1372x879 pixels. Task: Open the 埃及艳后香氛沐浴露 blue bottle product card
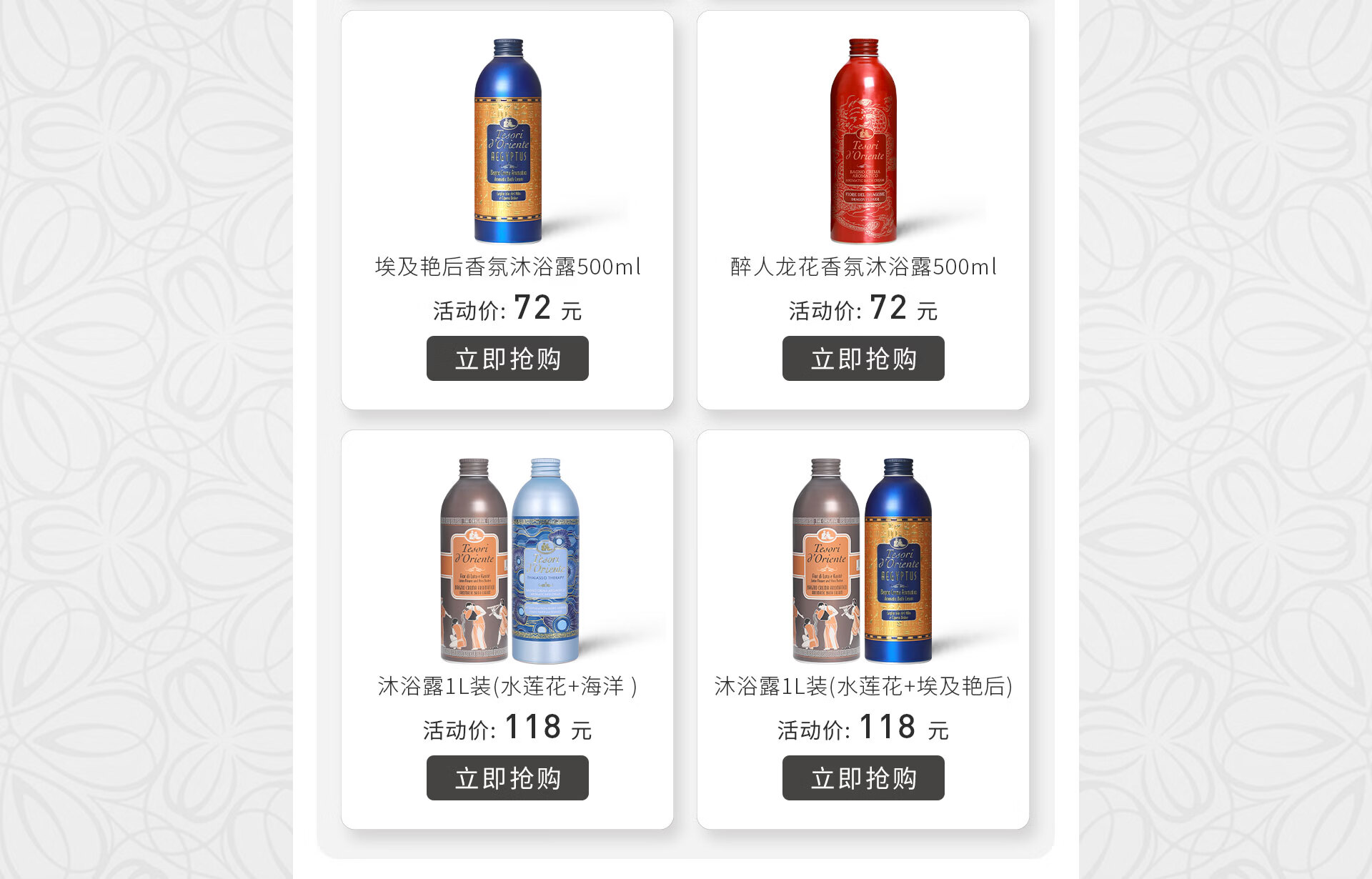pyautogui.click(x=507, y=210)
